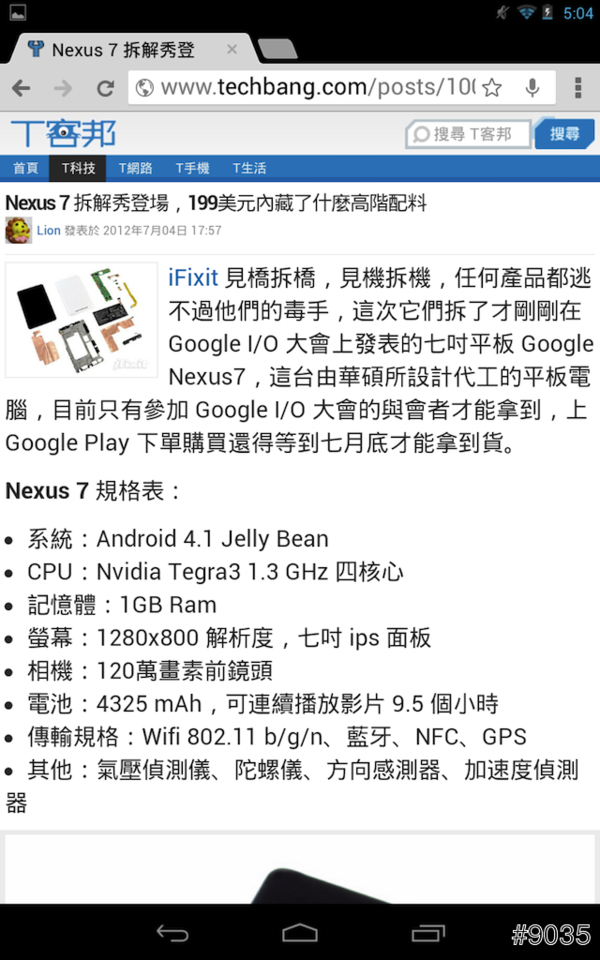Open the T生活 section
This screenshot has height=960, width=600.
tap(250, 168)
